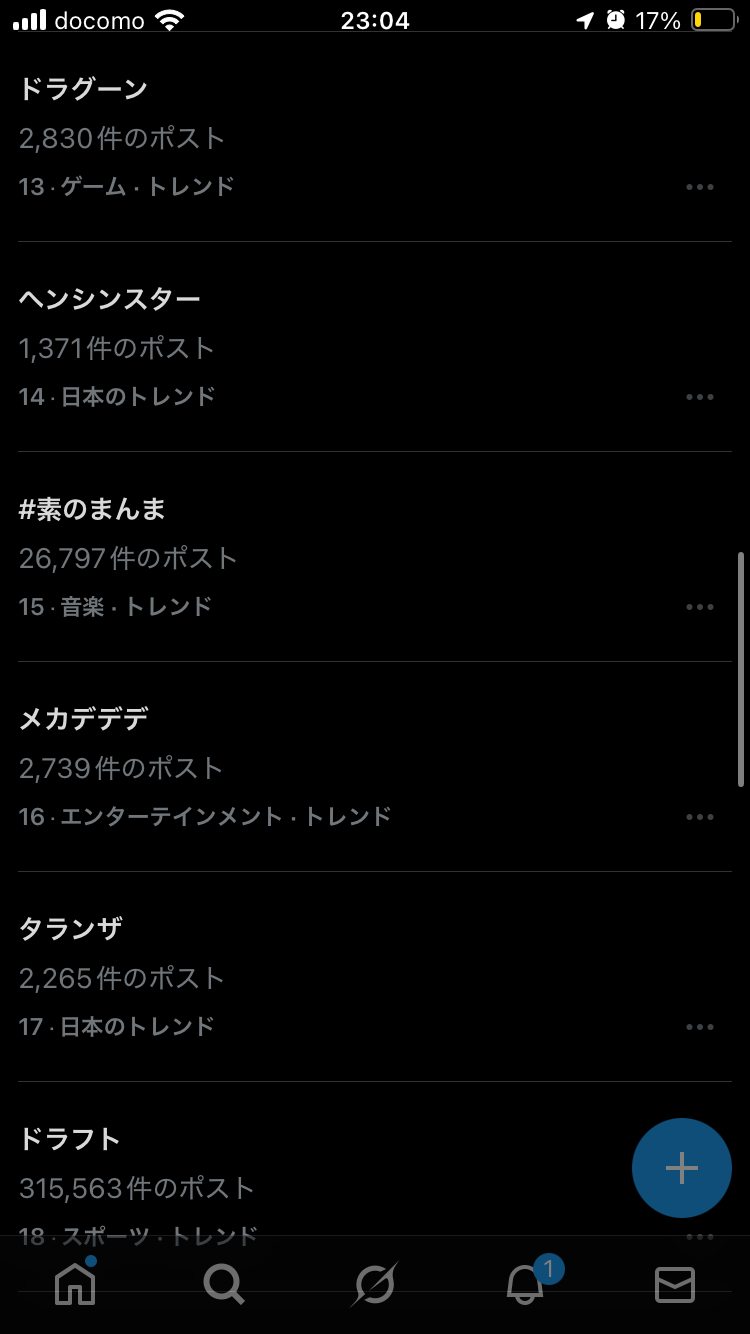Open the ドラグーン trend
The image size is (750, 1334).
(83, 89)
